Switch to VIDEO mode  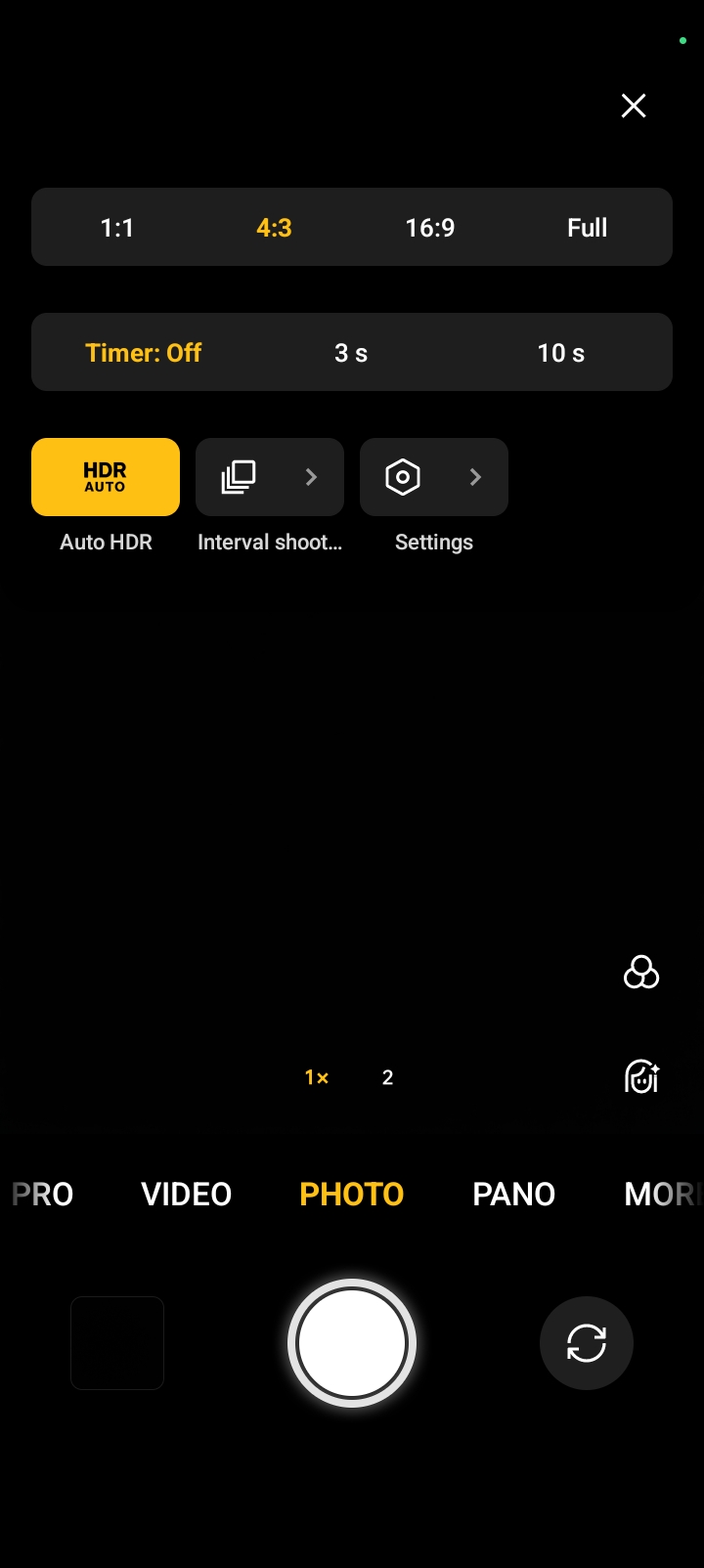click(x=187, y=1194)
